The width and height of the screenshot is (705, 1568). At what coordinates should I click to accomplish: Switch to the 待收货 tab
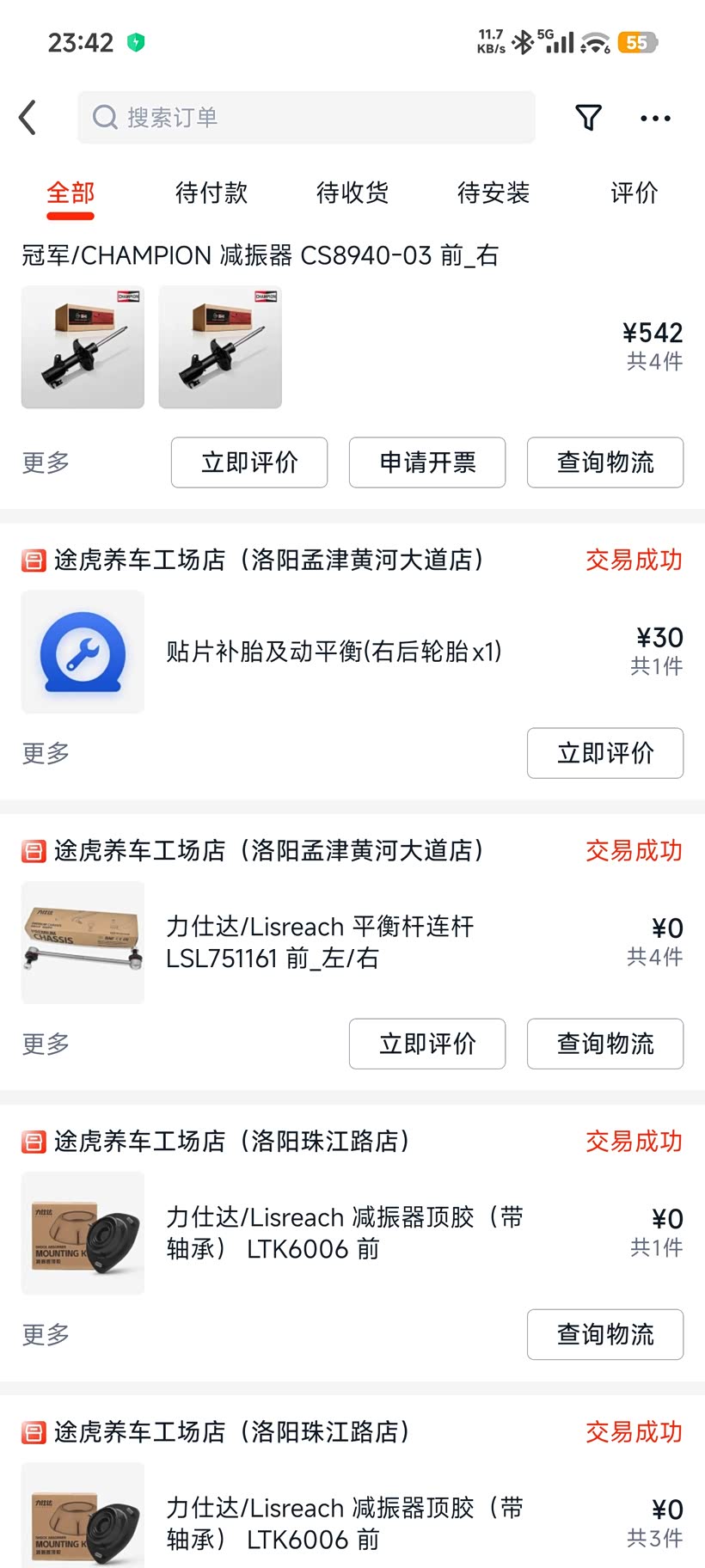click(352, 193)
